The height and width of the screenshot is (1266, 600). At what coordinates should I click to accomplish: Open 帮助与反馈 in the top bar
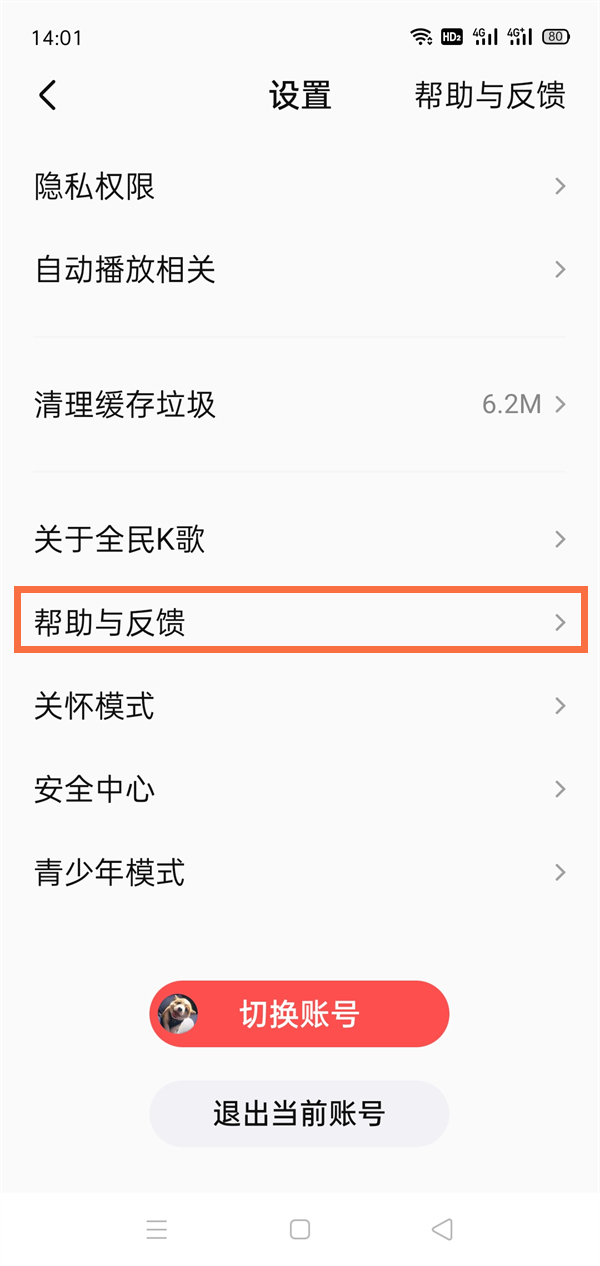[490, 96]
